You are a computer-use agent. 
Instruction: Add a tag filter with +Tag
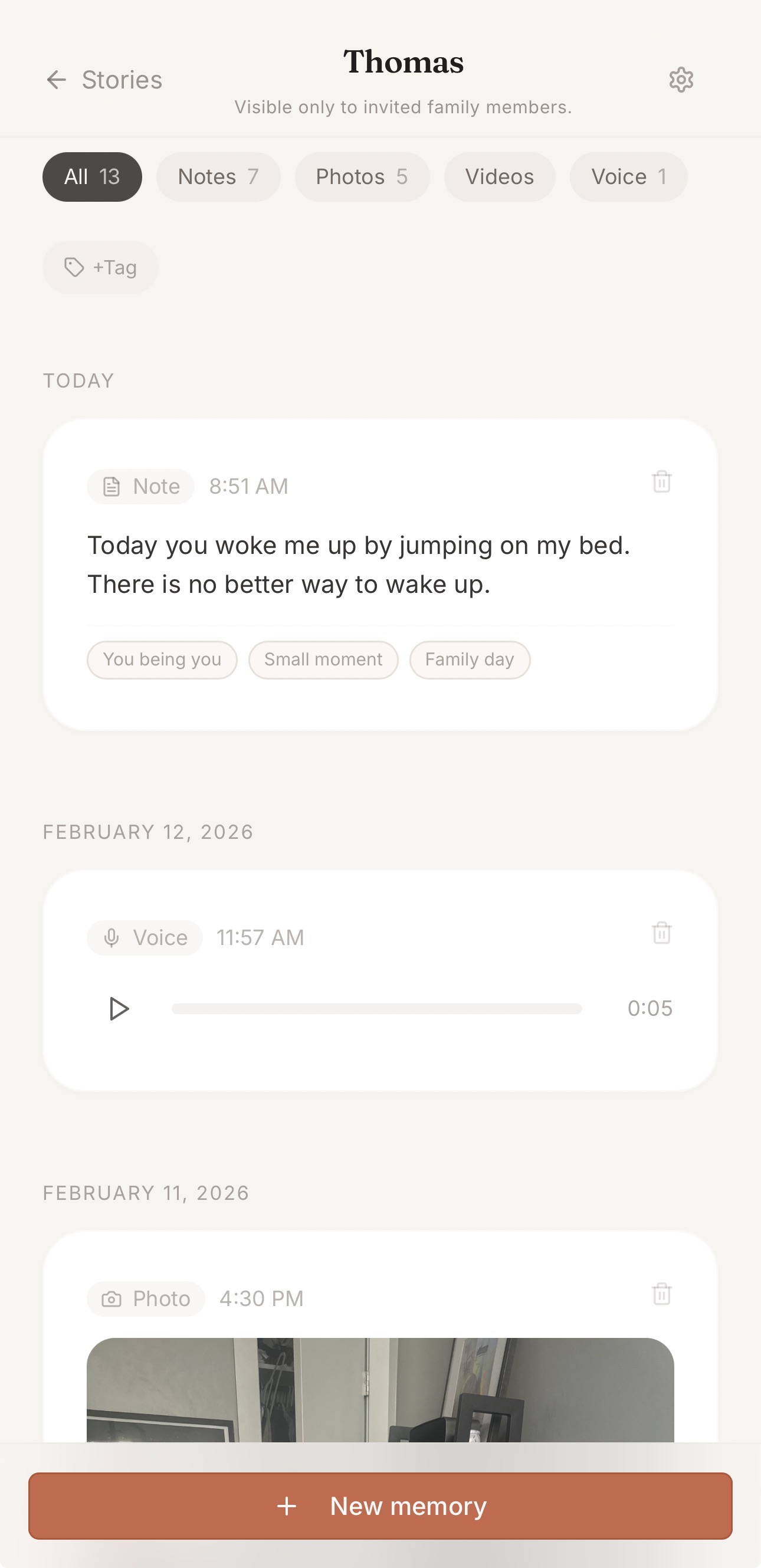click(100, 267)
